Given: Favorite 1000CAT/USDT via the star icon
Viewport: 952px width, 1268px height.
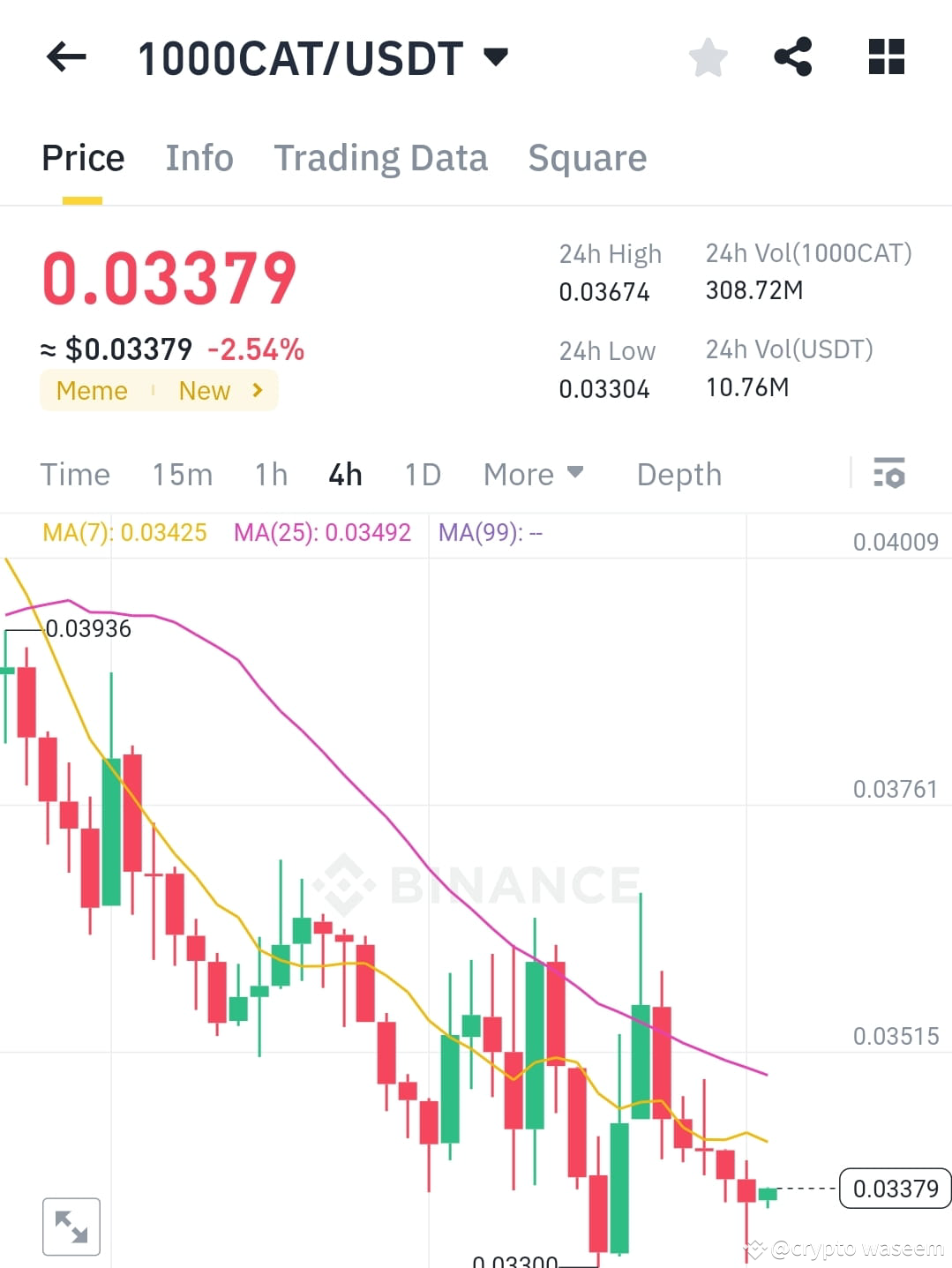Looking at the screenshot, I should coord(707,56).
